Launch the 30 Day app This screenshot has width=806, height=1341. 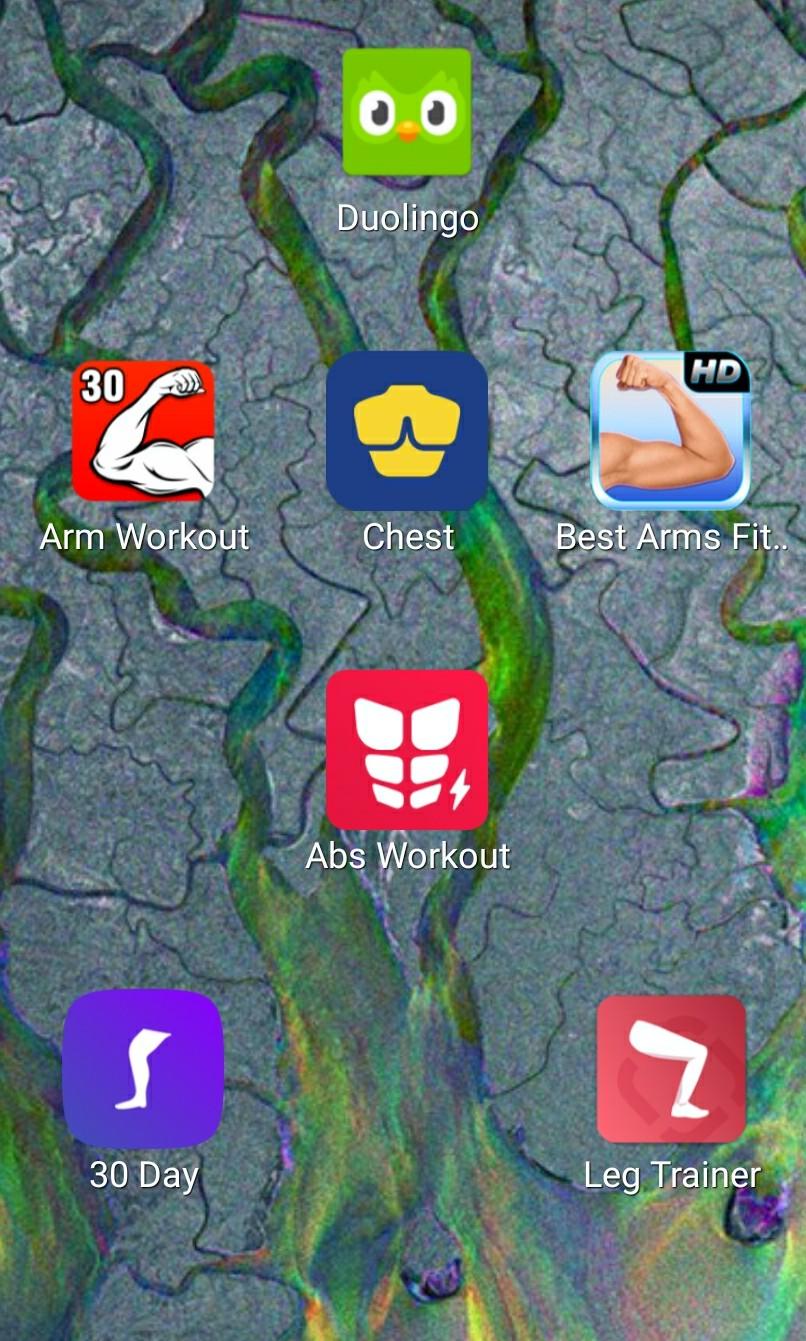[x=143, y=1069]
